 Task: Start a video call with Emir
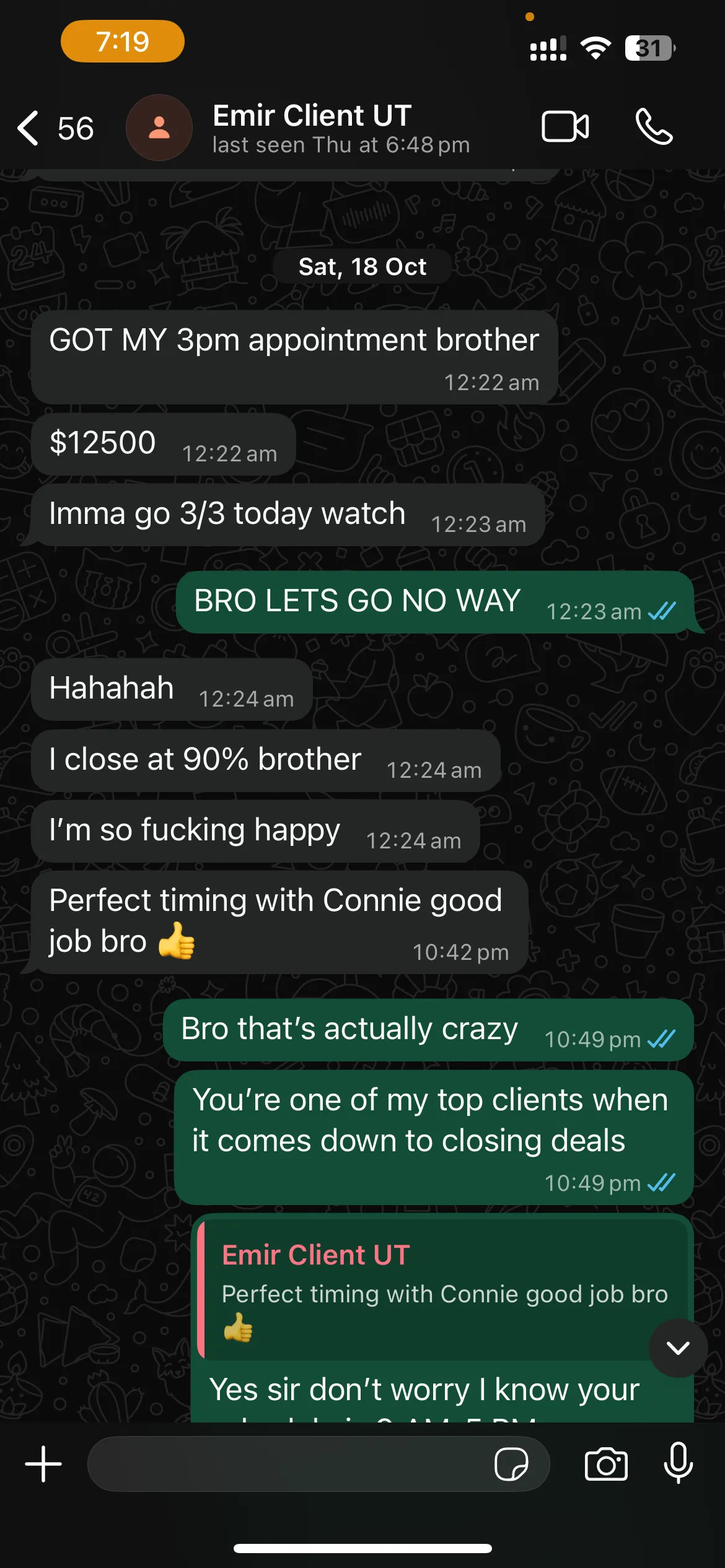click(x=565, y=127)
